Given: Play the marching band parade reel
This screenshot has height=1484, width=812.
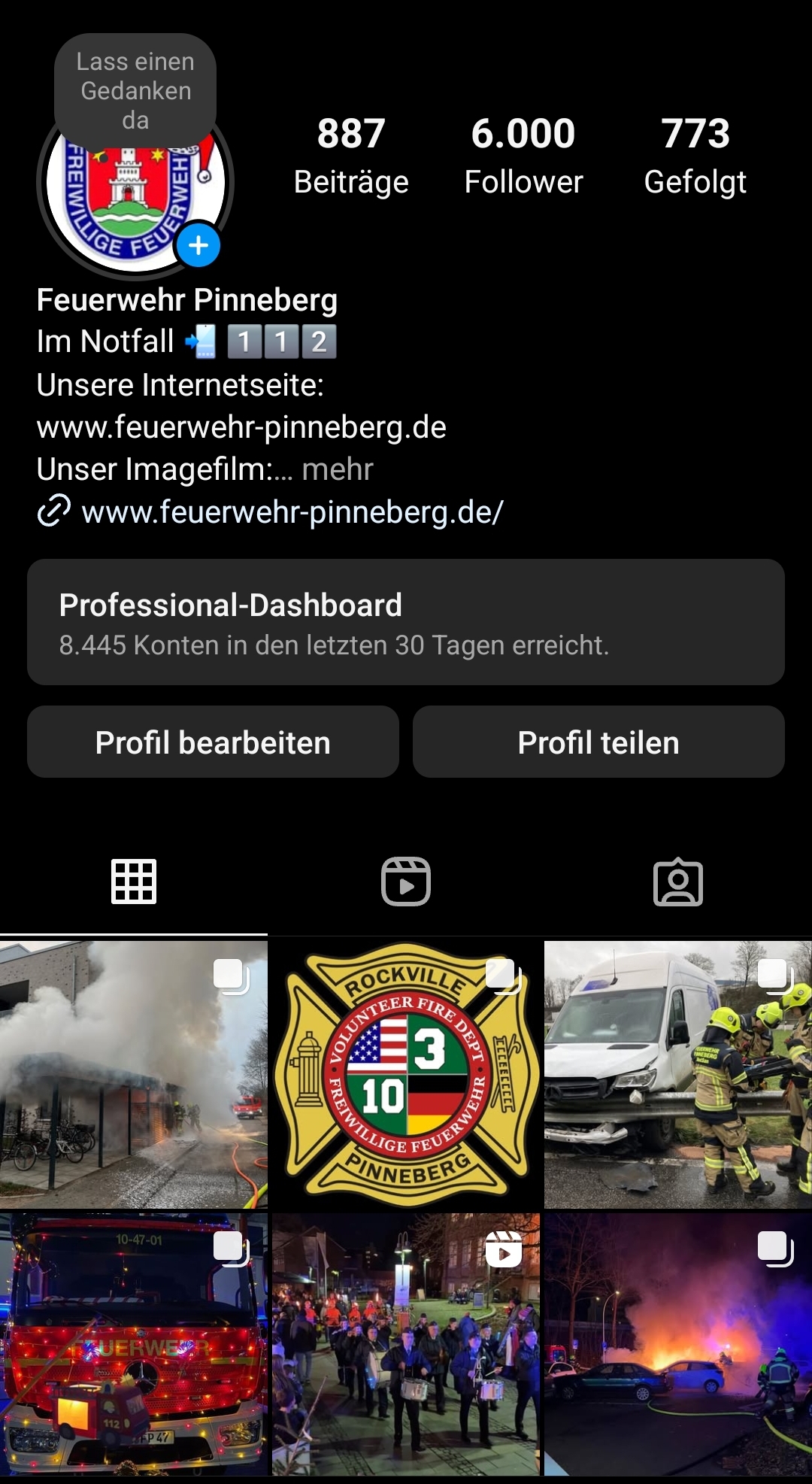Looking at the screenshot, I should 406,1343.
